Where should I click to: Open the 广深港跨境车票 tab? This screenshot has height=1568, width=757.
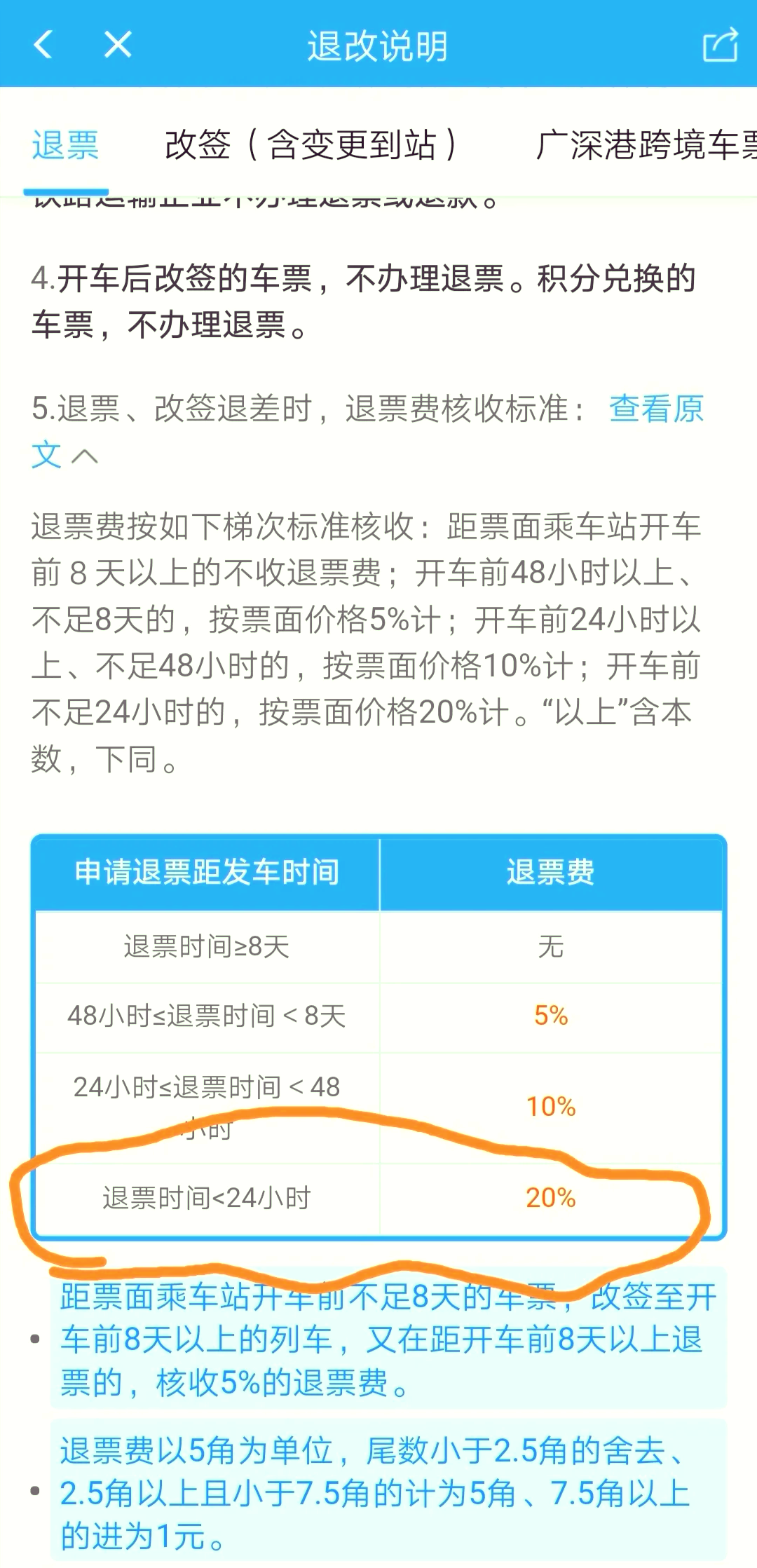click(646, 146)
